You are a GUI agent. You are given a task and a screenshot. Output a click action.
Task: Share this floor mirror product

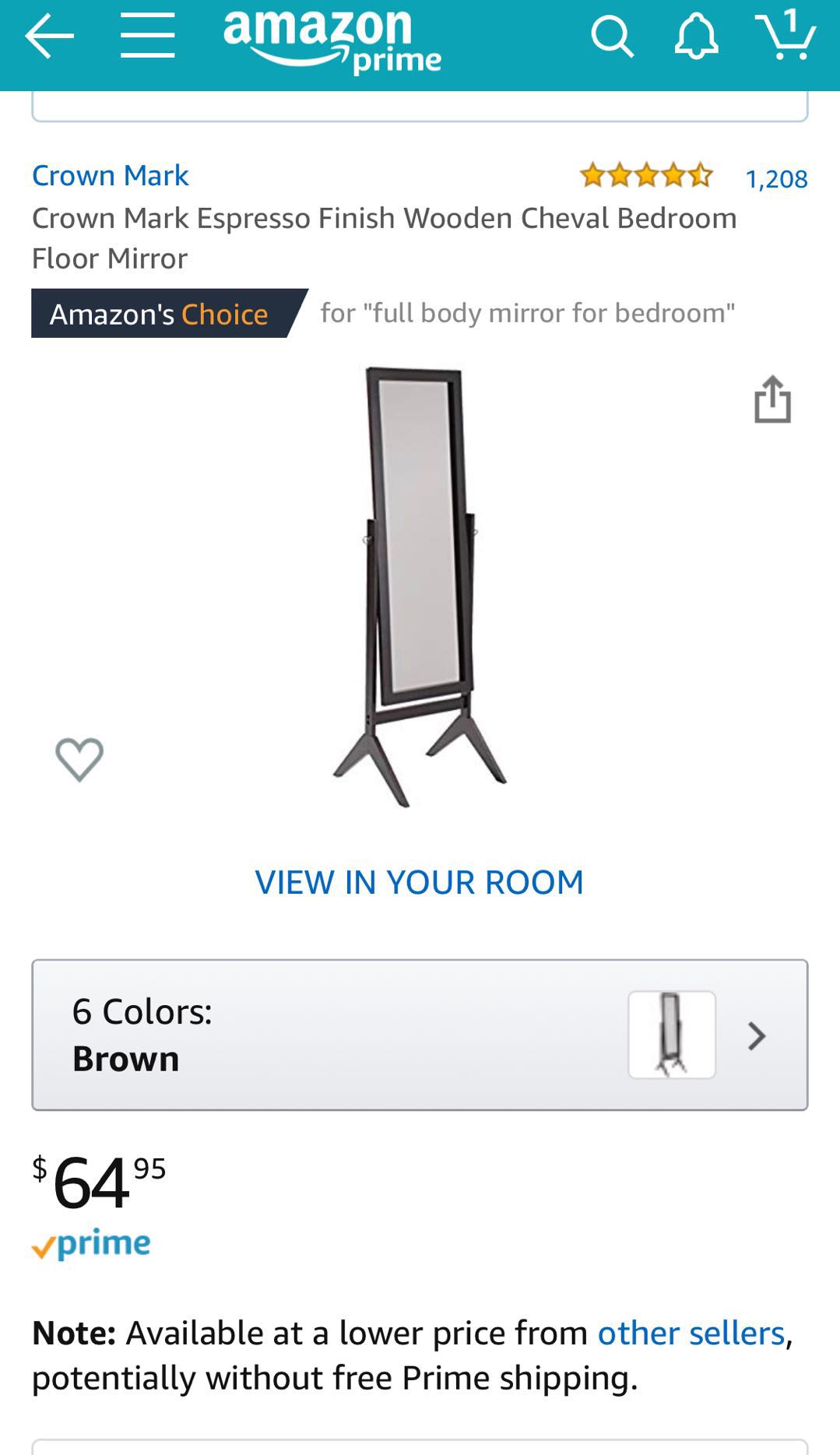pos(772,399)
